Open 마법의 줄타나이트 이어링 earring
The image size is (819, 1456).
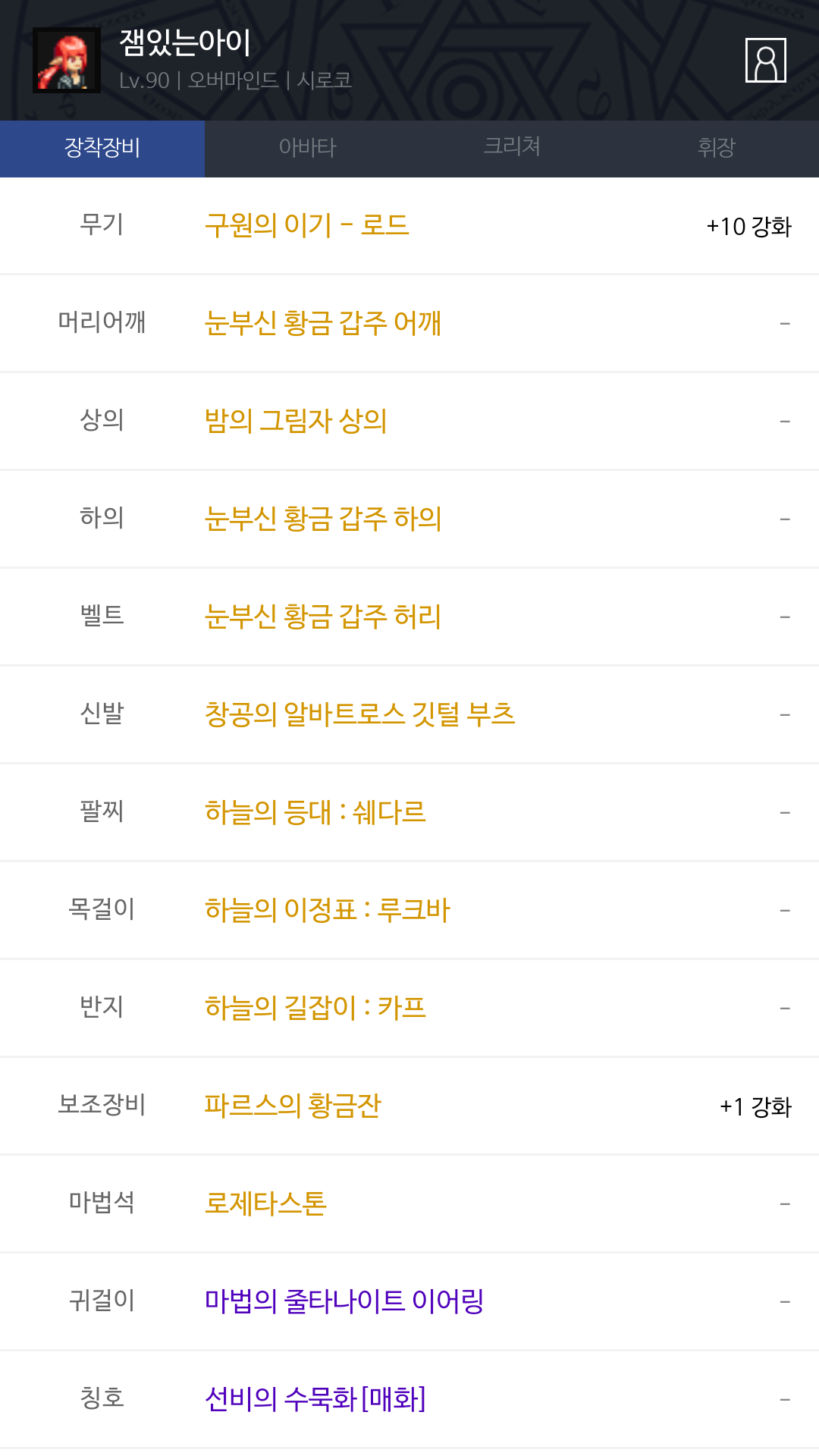click(344, 1301)
